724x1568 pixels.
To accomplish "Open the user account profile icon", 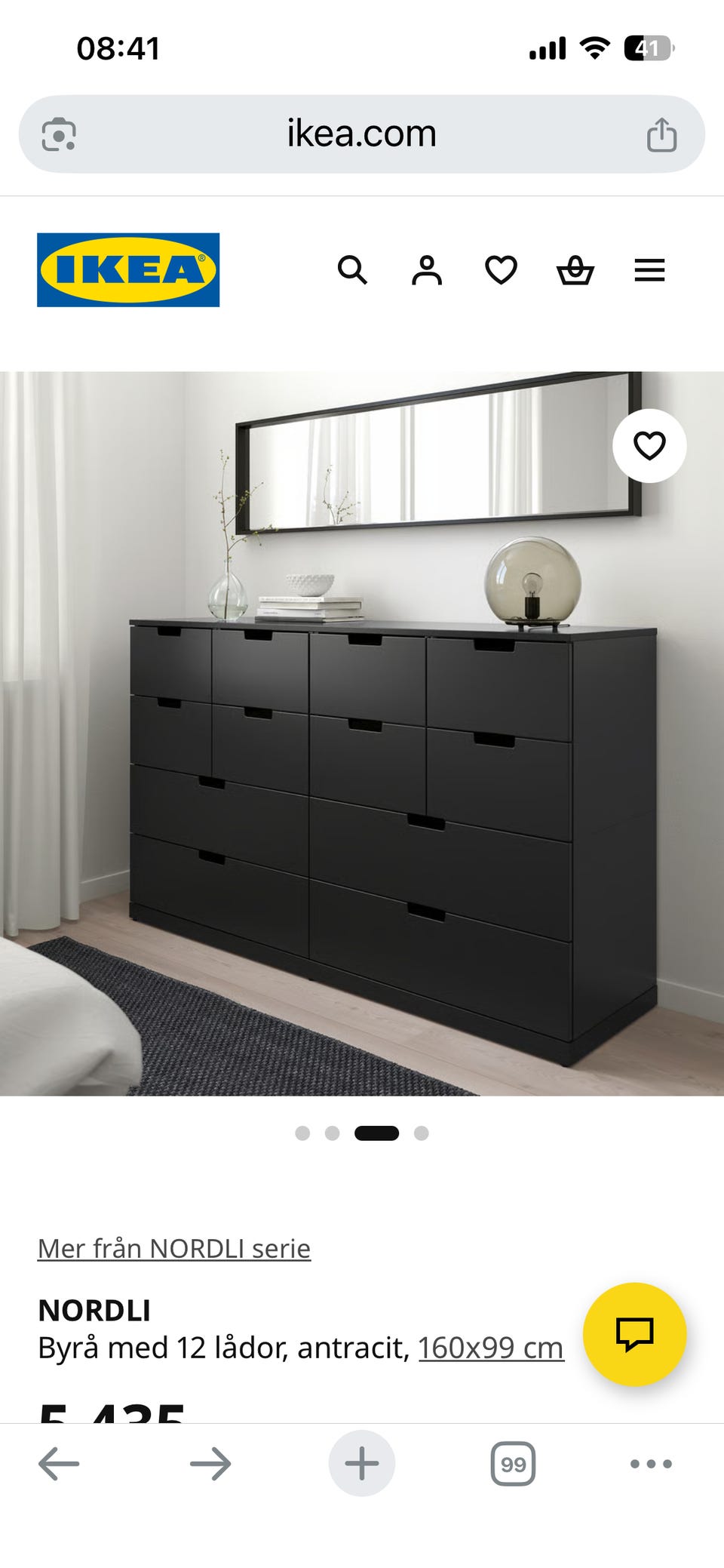I will 428,271.
